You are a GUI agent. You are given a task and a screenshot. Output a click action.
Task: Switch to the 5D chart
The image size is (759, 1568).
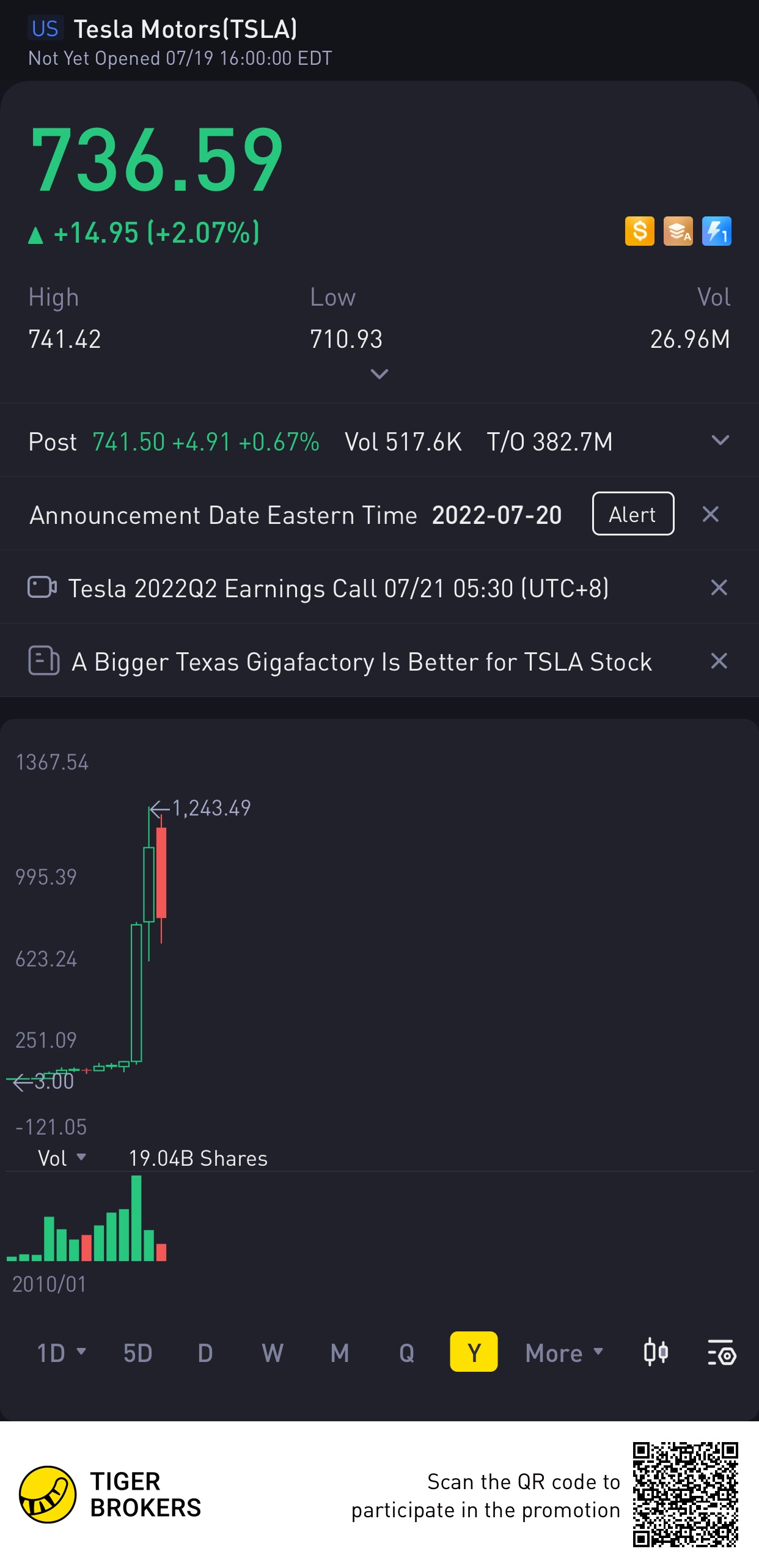point(137,1352)
